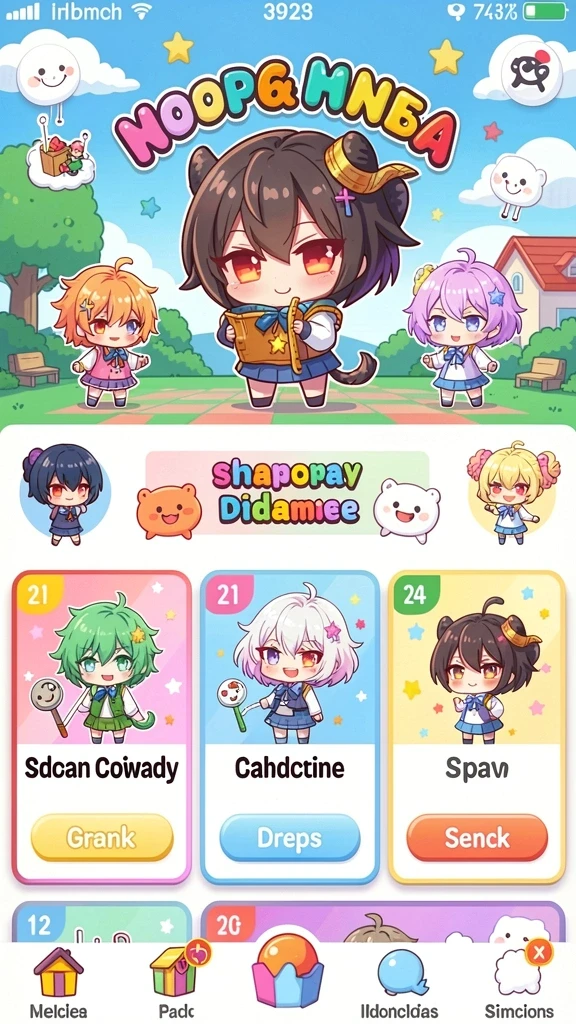
Task: Open the Cahdctine character card
Action: (x=289, y=727)
